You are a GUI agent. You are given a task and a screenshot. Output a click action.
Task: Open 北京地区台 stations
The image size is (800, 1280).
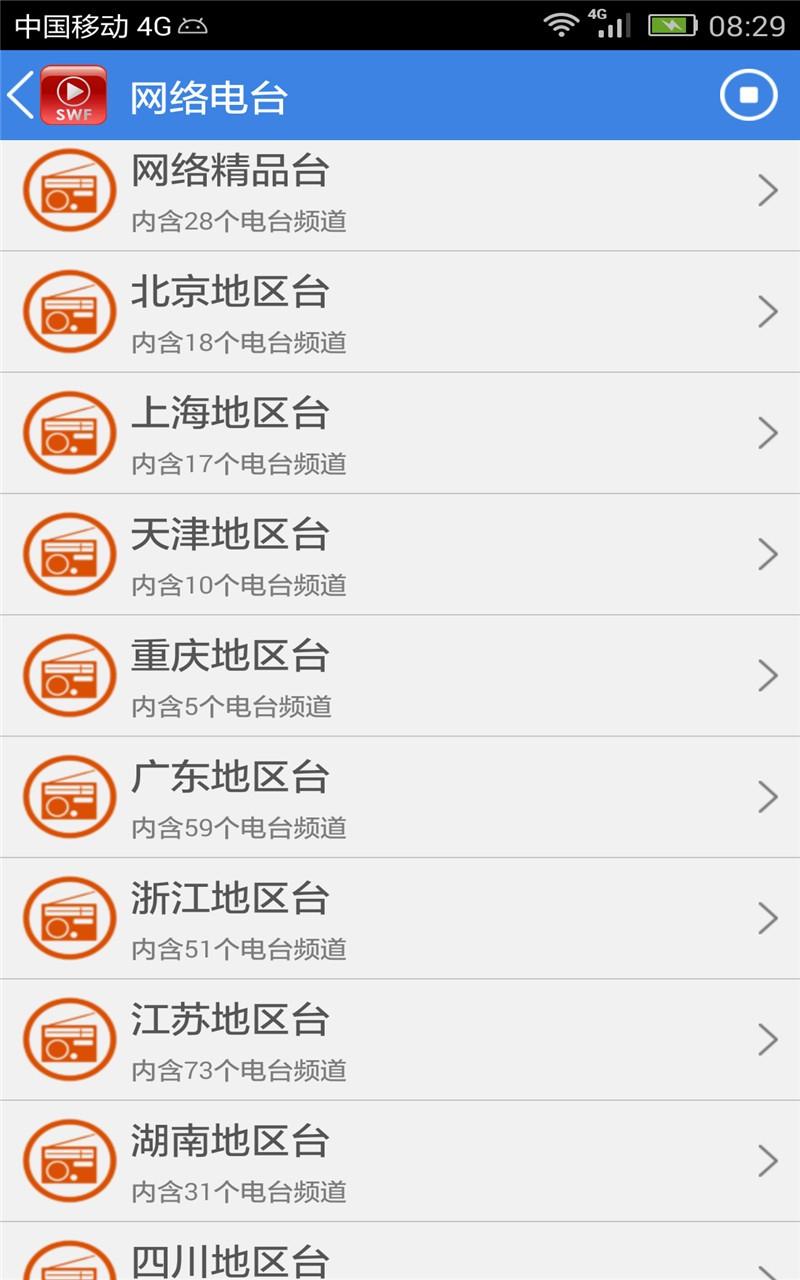coord(400,312)
